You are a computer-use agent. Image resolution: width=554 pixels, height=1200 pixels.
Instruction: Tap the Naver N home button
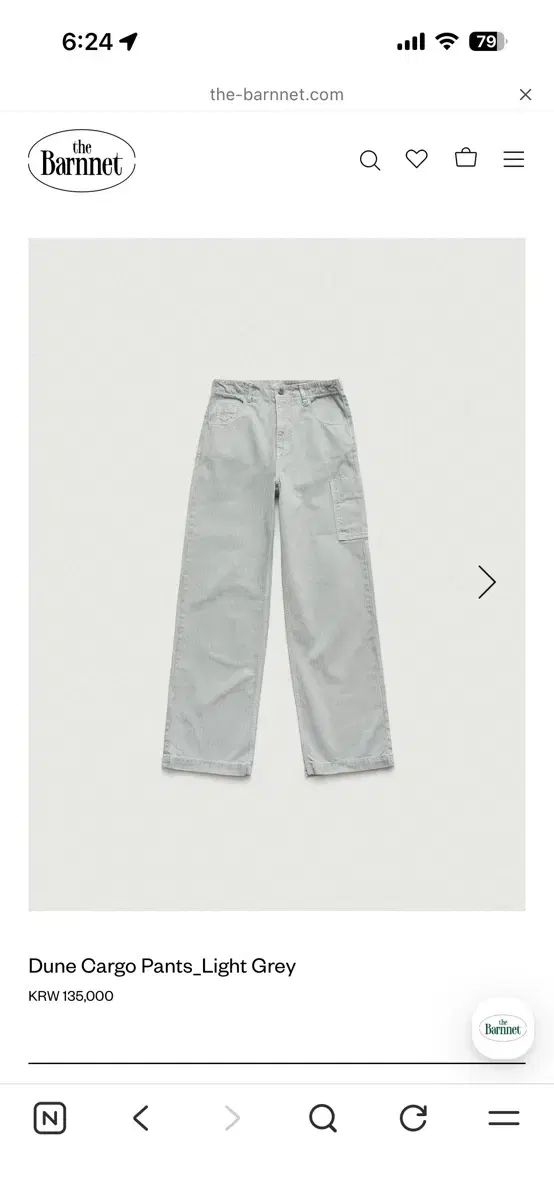[50, 1118]
